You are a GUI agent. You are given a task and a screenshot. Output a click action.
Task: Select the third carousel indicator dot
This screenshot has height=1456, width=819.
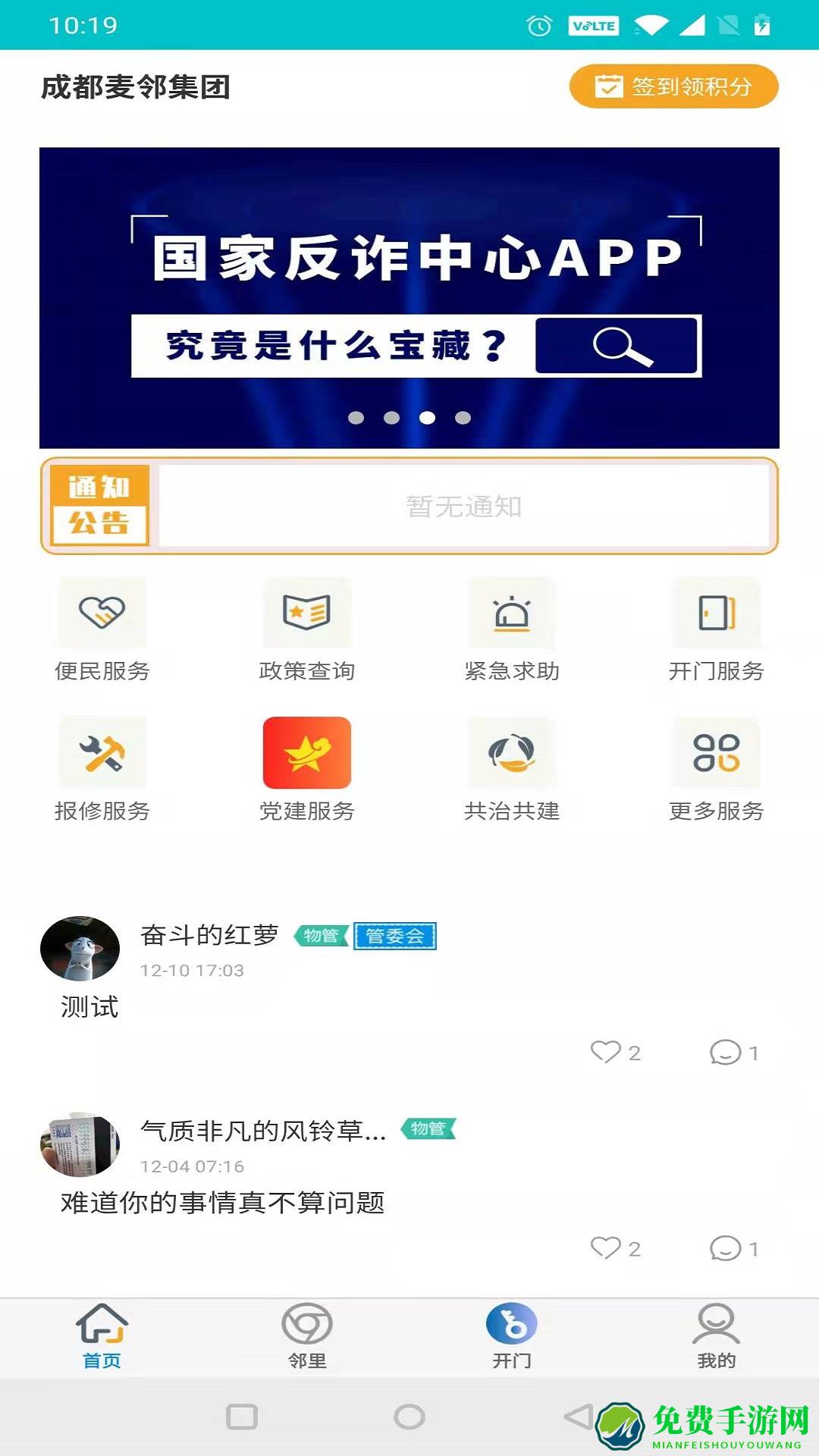point(427,416)
